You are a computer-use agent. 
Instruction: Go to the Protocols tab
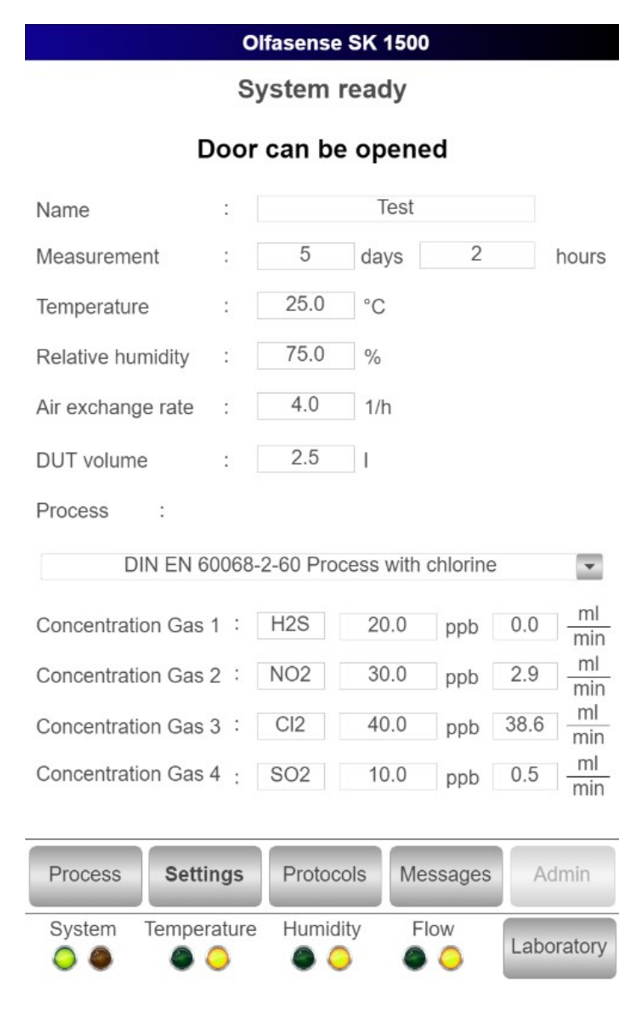[x=325, y=875]
